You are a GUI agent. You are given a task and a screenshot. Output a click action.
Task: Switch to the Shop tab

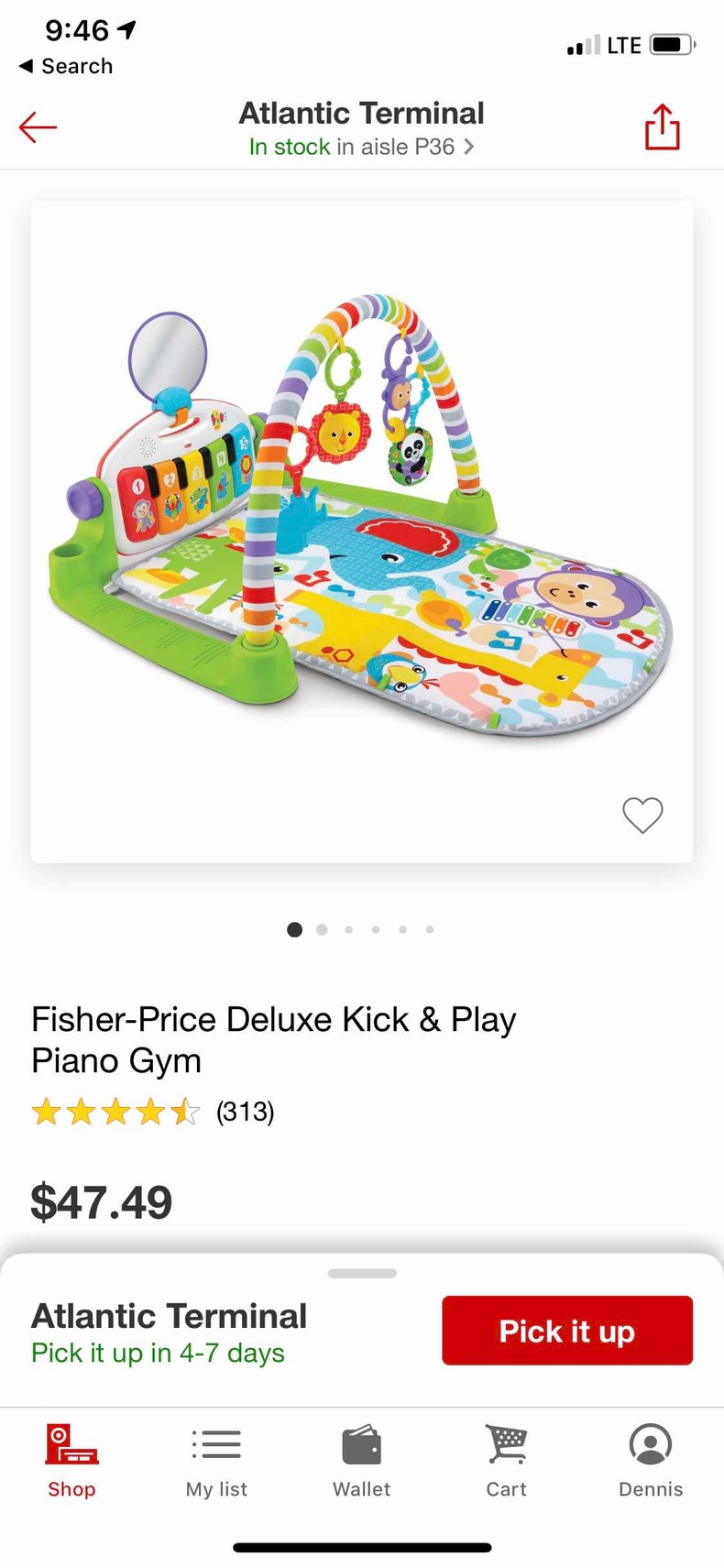pos(71,1461)
